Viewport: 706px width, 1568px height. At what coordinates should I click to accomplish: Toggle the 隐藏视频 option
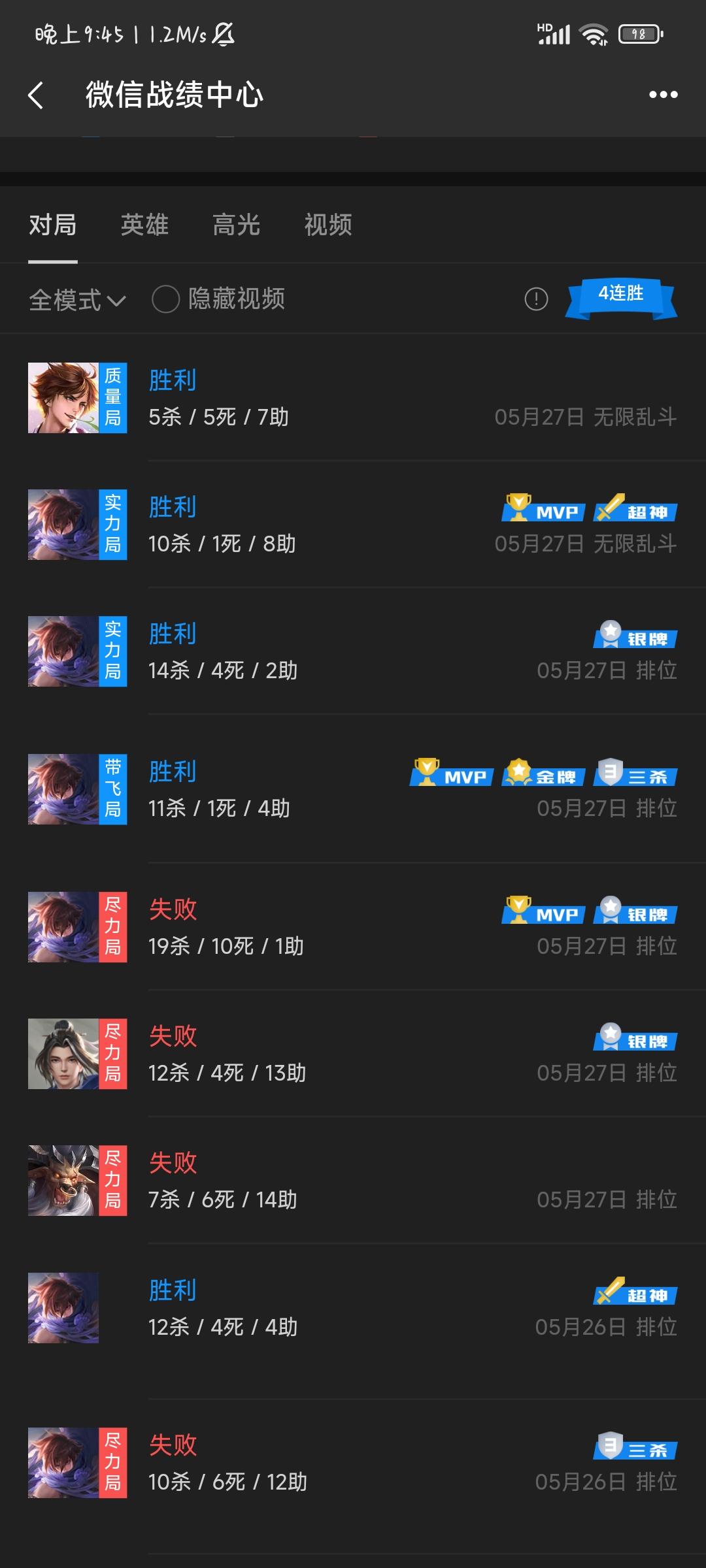pyautogui.click(x=166, y=300)
